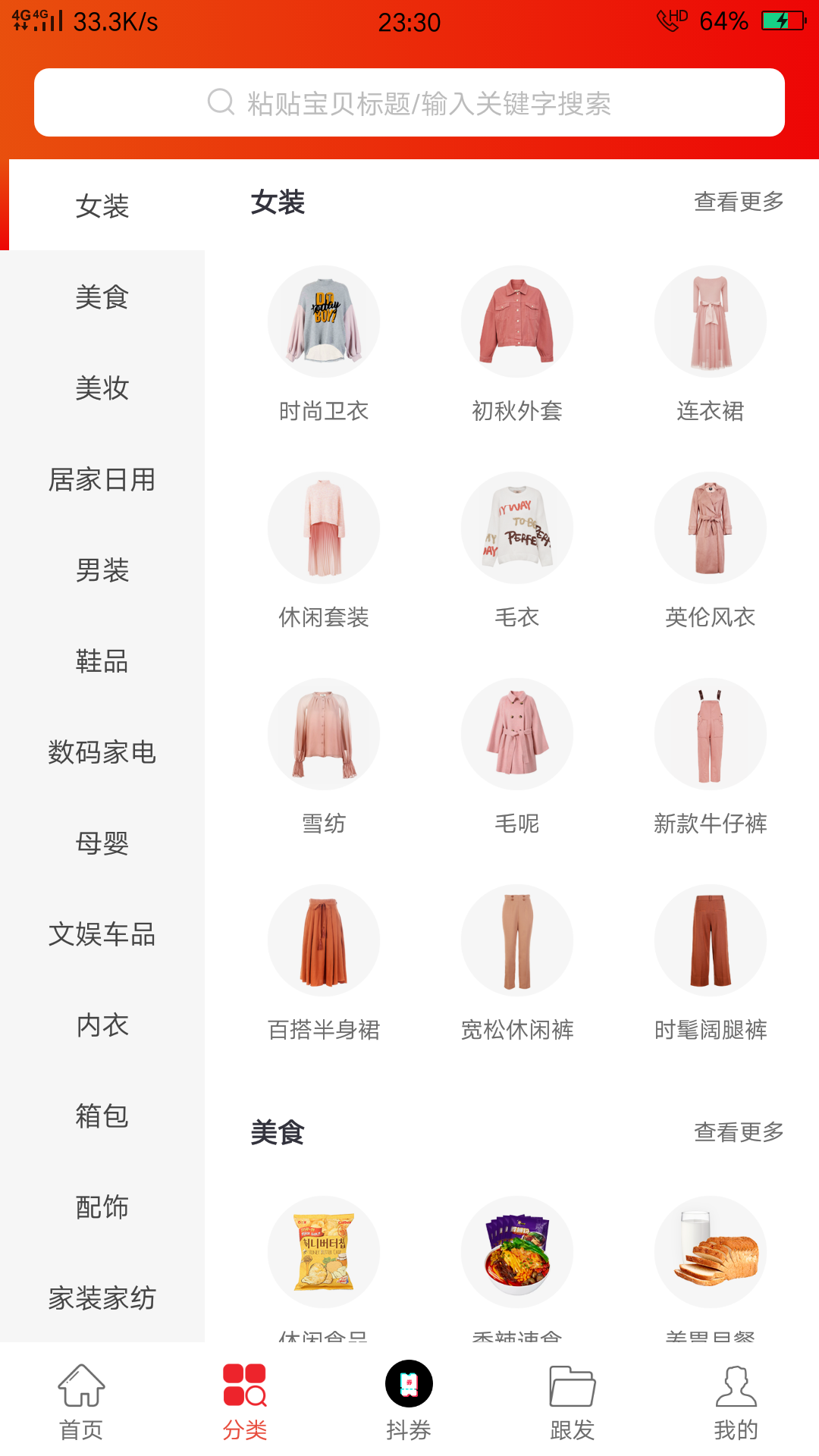Switch to the 居家日用 category

tap(102, 479)
